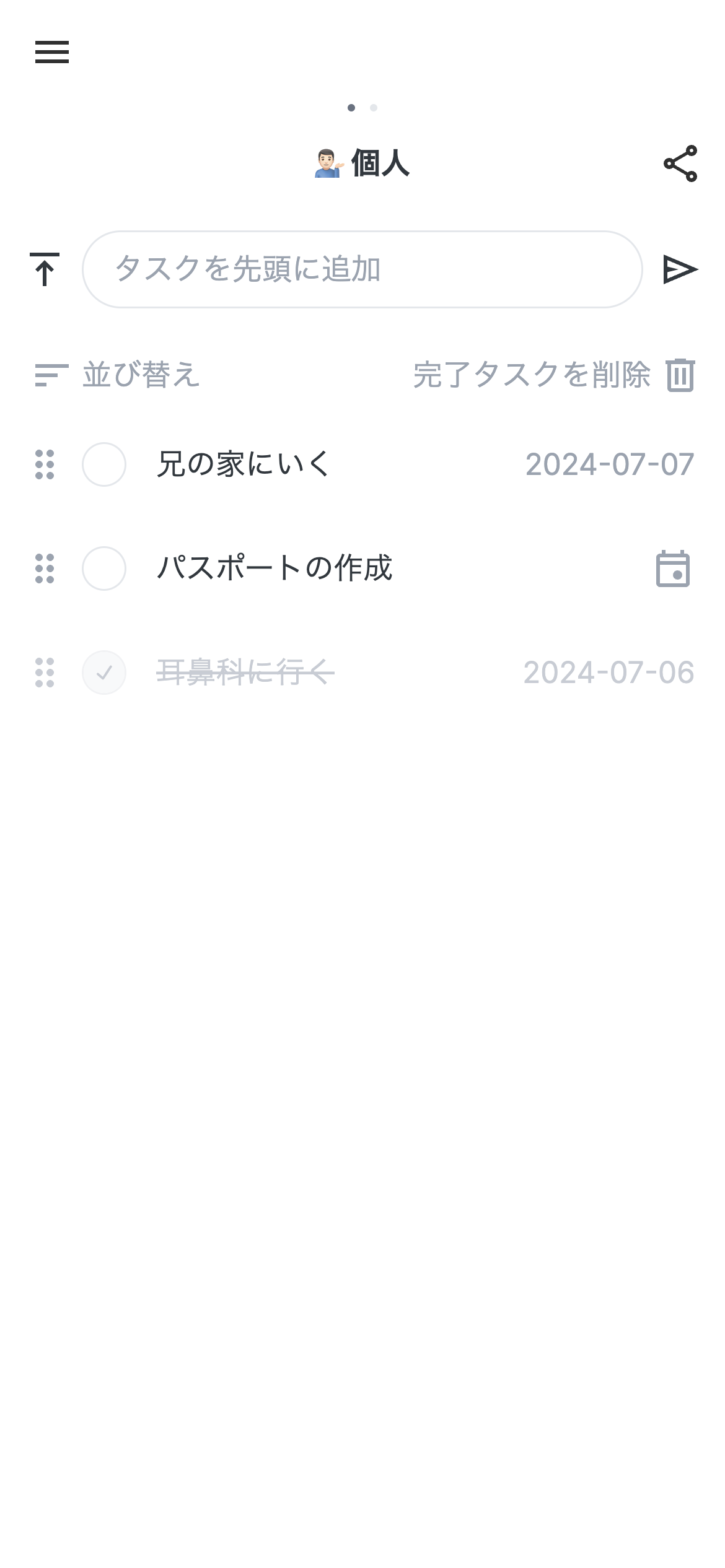Open the 並び替え sort option
This screenshot has width=725, height=1568.
coord(118,375)
